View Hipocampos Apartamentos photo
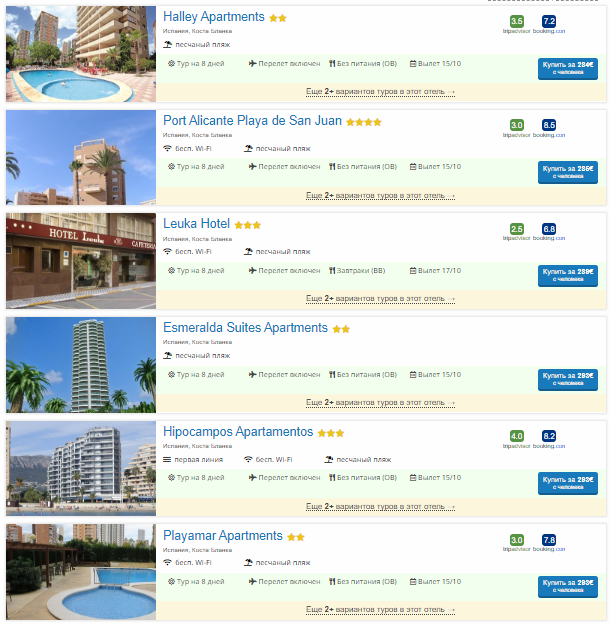Screen dimensions: 611x625 point(81,468)
